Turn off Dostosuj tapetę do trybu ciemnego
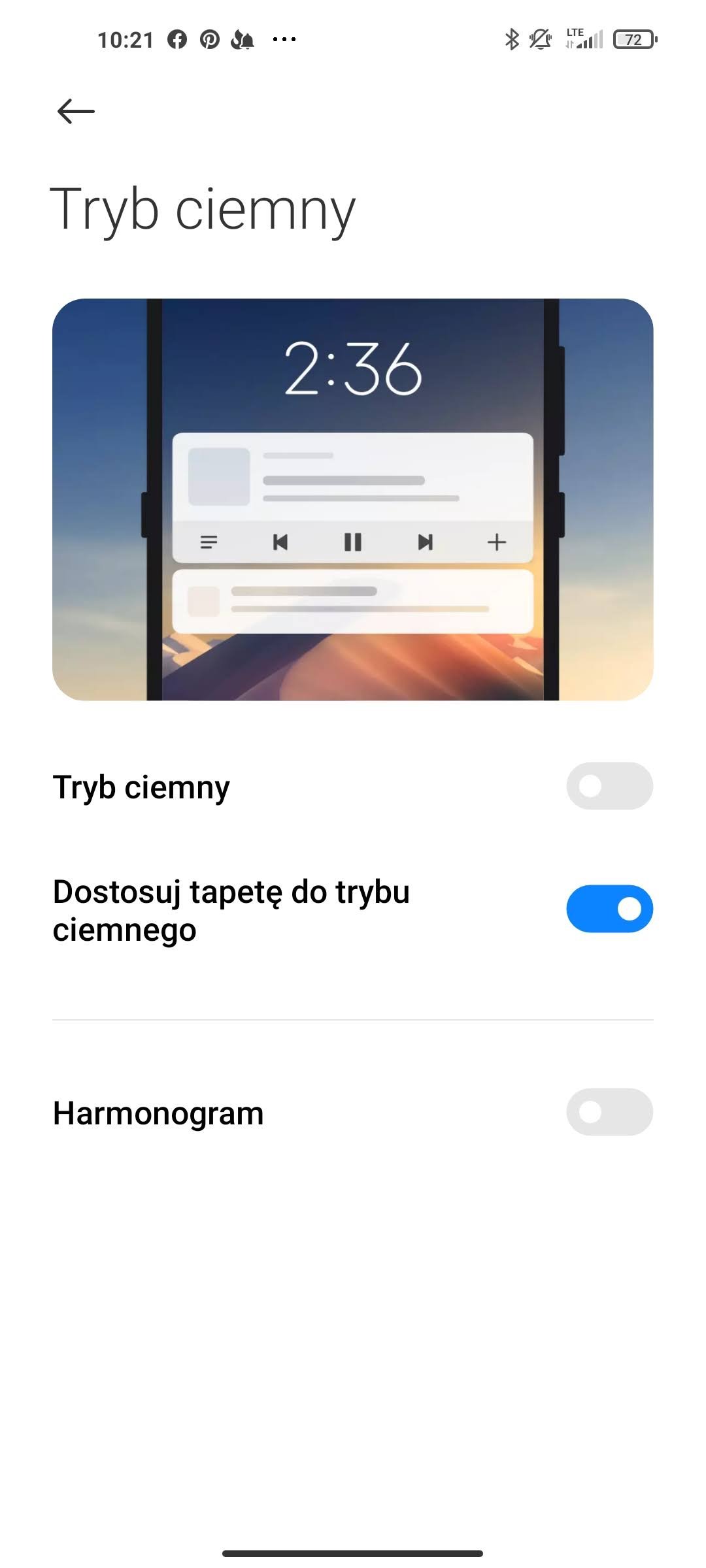 609,909
